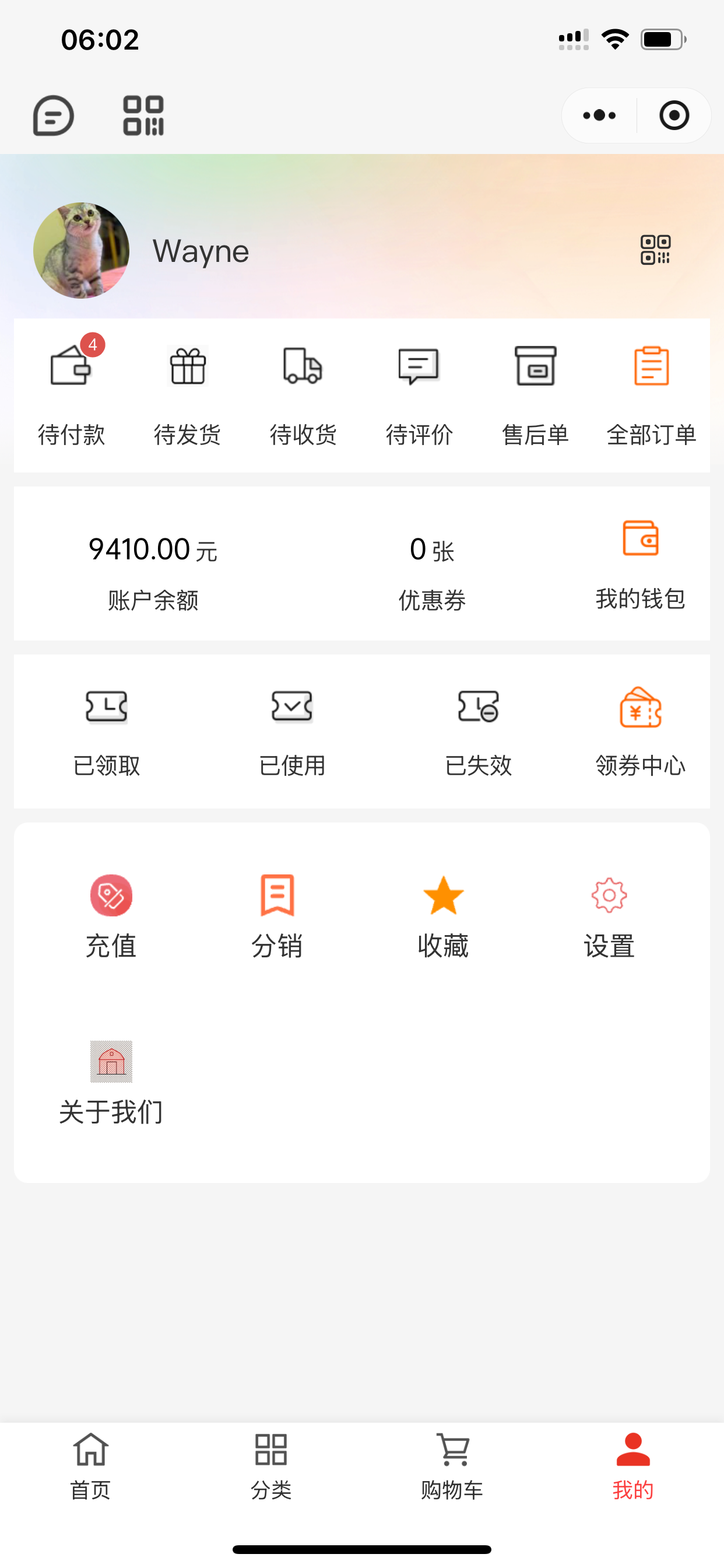Screen dimensions: 724x1568
Task: Open 已领取 claimed coupons
Action: pyautogui.click(x=107, y=730)
